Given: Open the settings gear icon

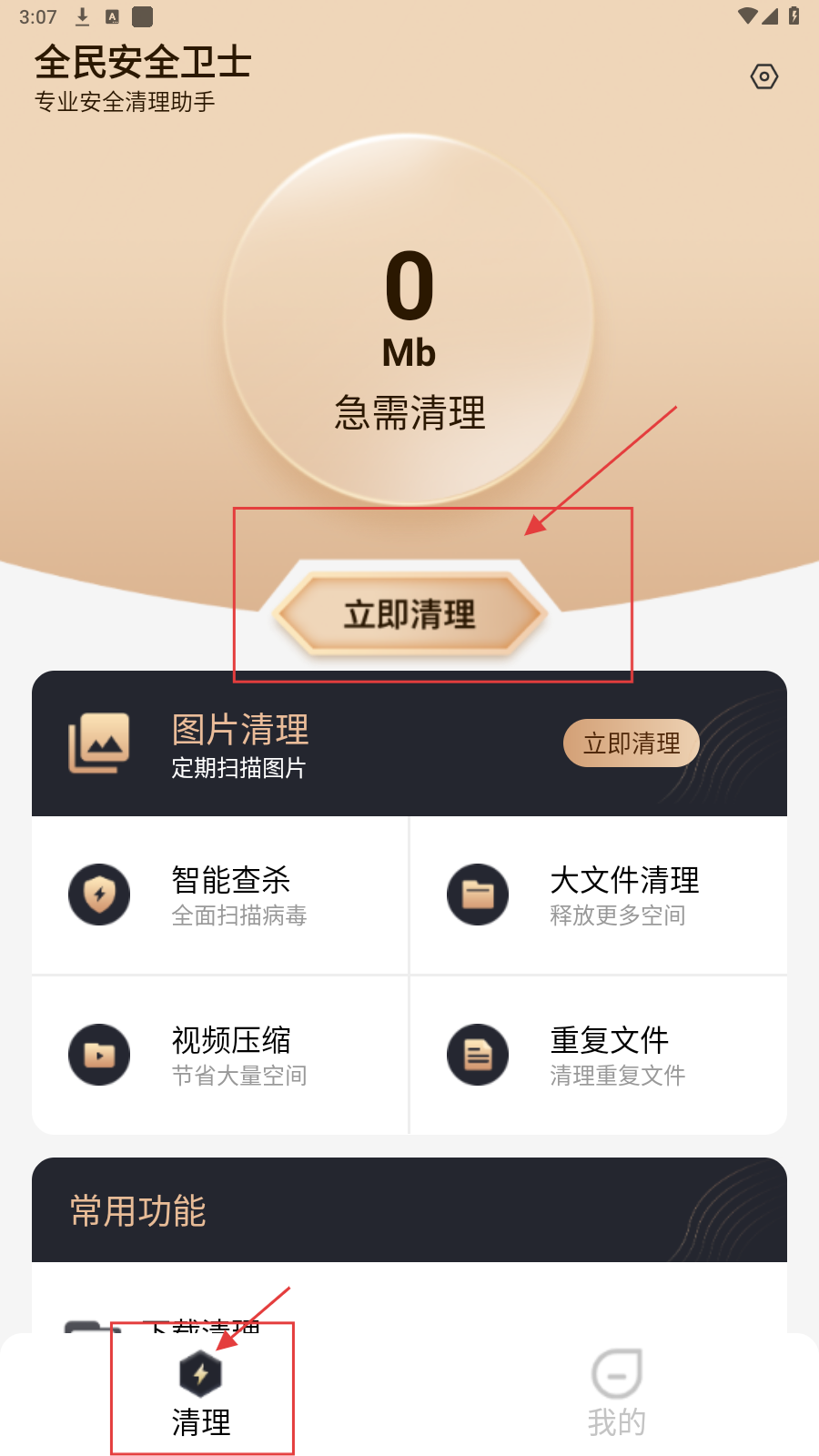Looking at the screenshot, I should point(763,76).
